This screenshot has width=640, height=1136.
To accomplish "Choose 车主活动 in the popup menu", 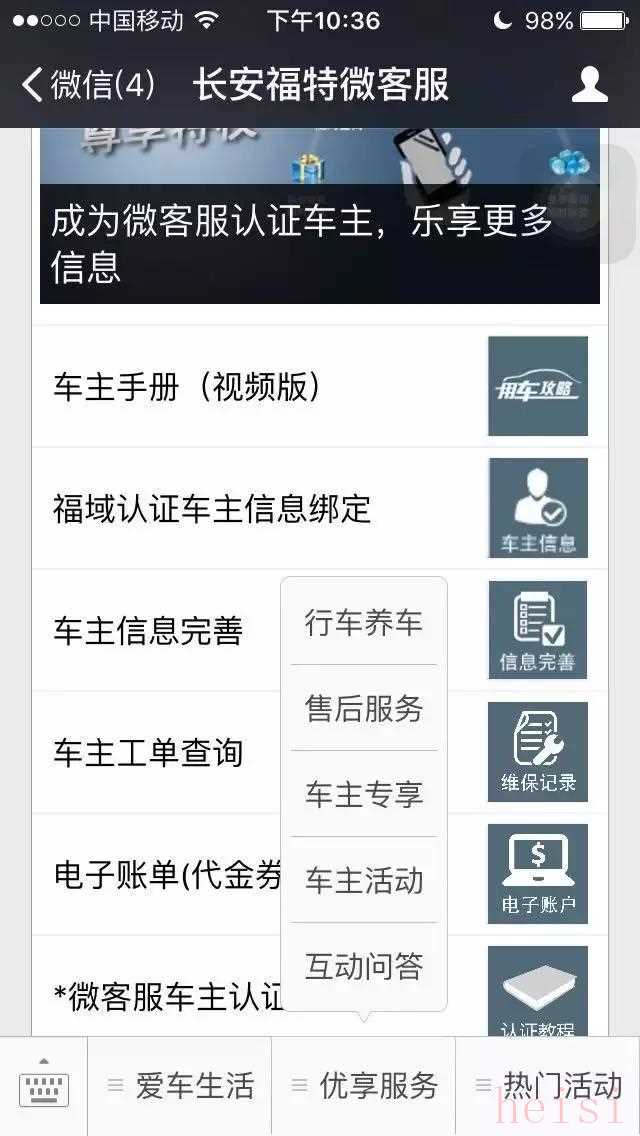I will click(364, 881).
